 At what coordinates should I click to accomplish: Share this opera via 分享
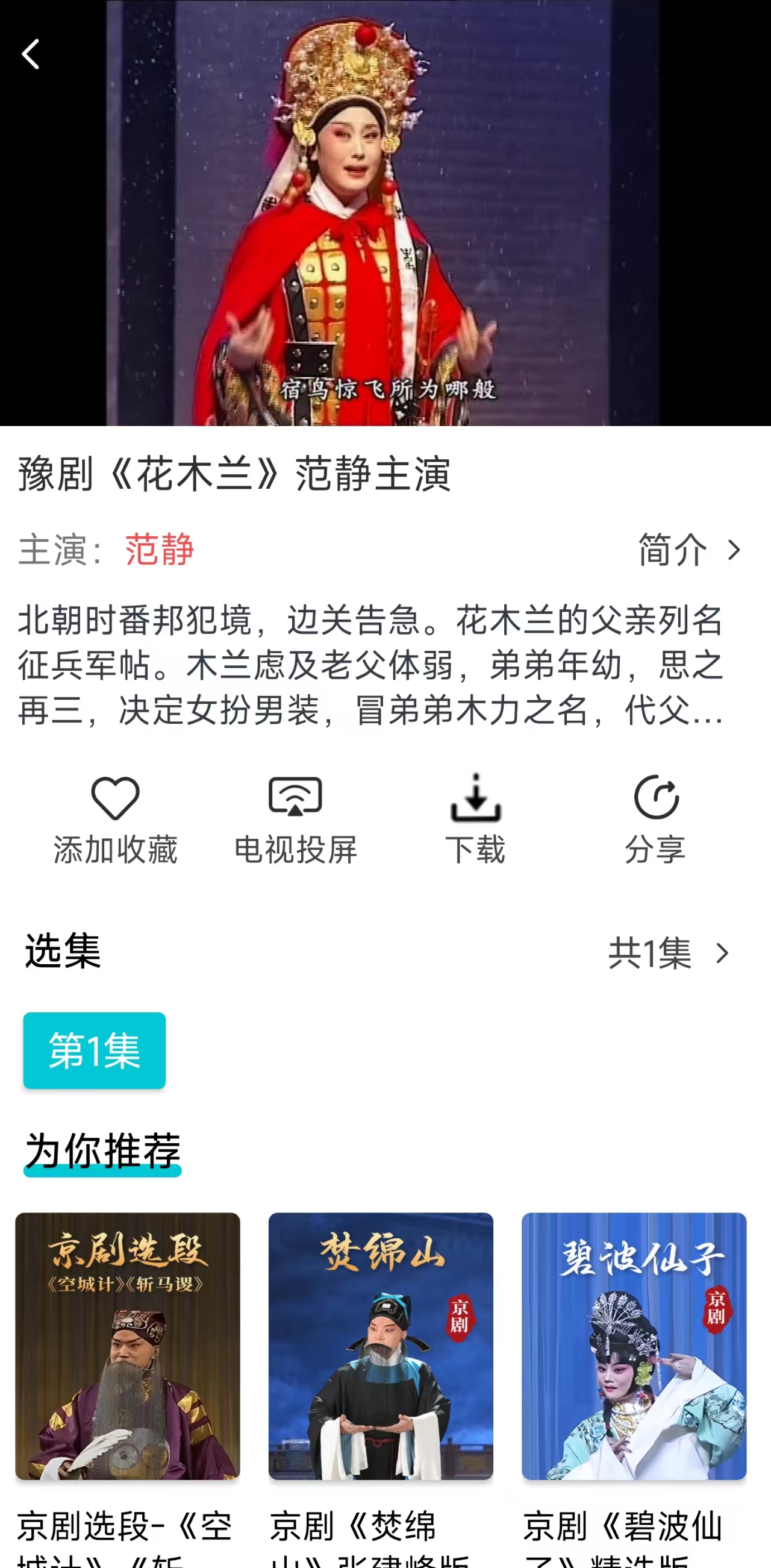point(655,819)
